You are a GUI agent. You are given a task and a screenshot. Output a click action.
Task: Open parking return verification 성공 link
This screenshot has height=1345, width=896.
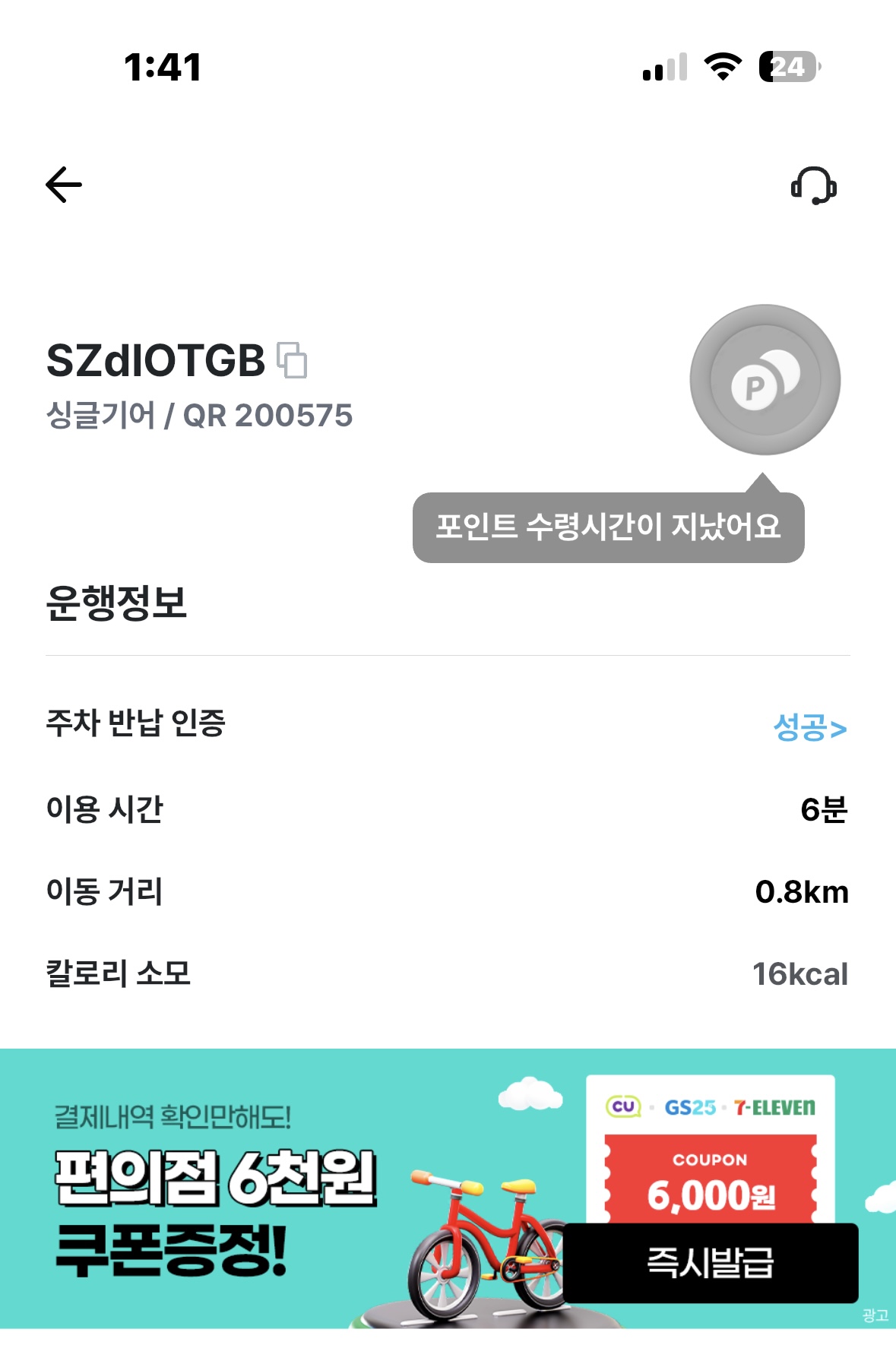tap(809, 728)
